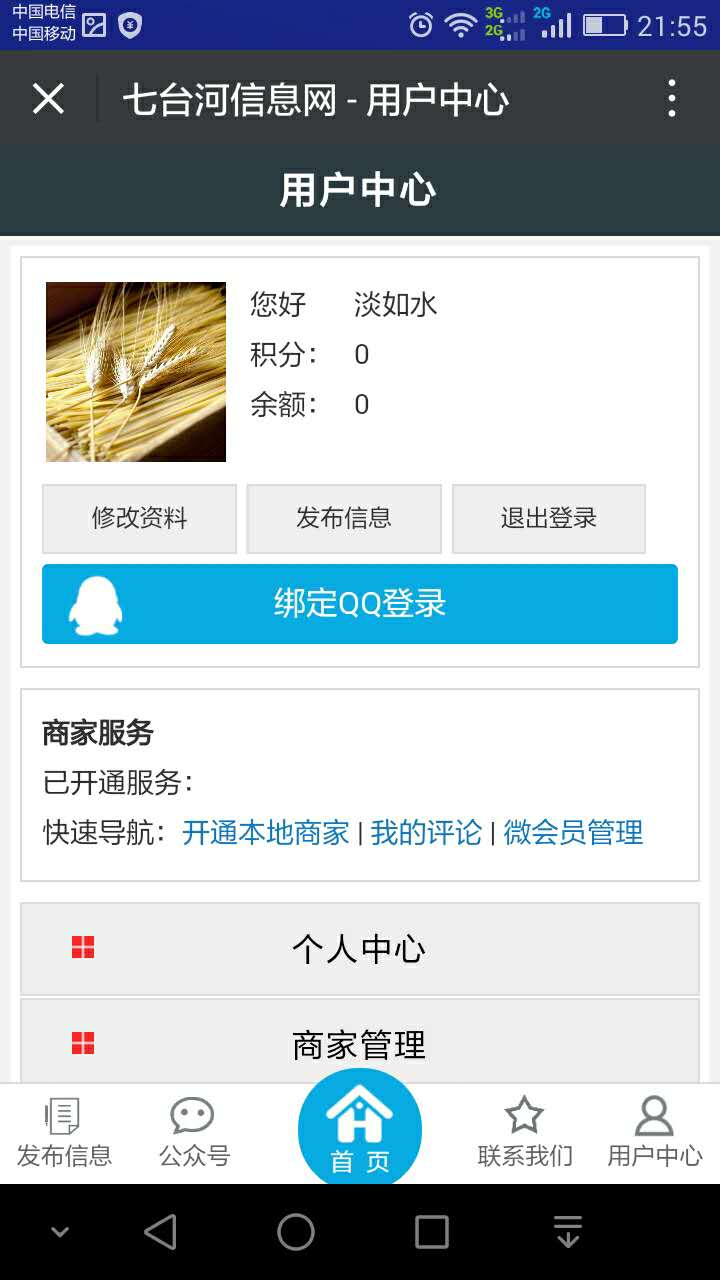Expand the 商家管理 section
The image size is (720, 1280).
point(360,1044)
